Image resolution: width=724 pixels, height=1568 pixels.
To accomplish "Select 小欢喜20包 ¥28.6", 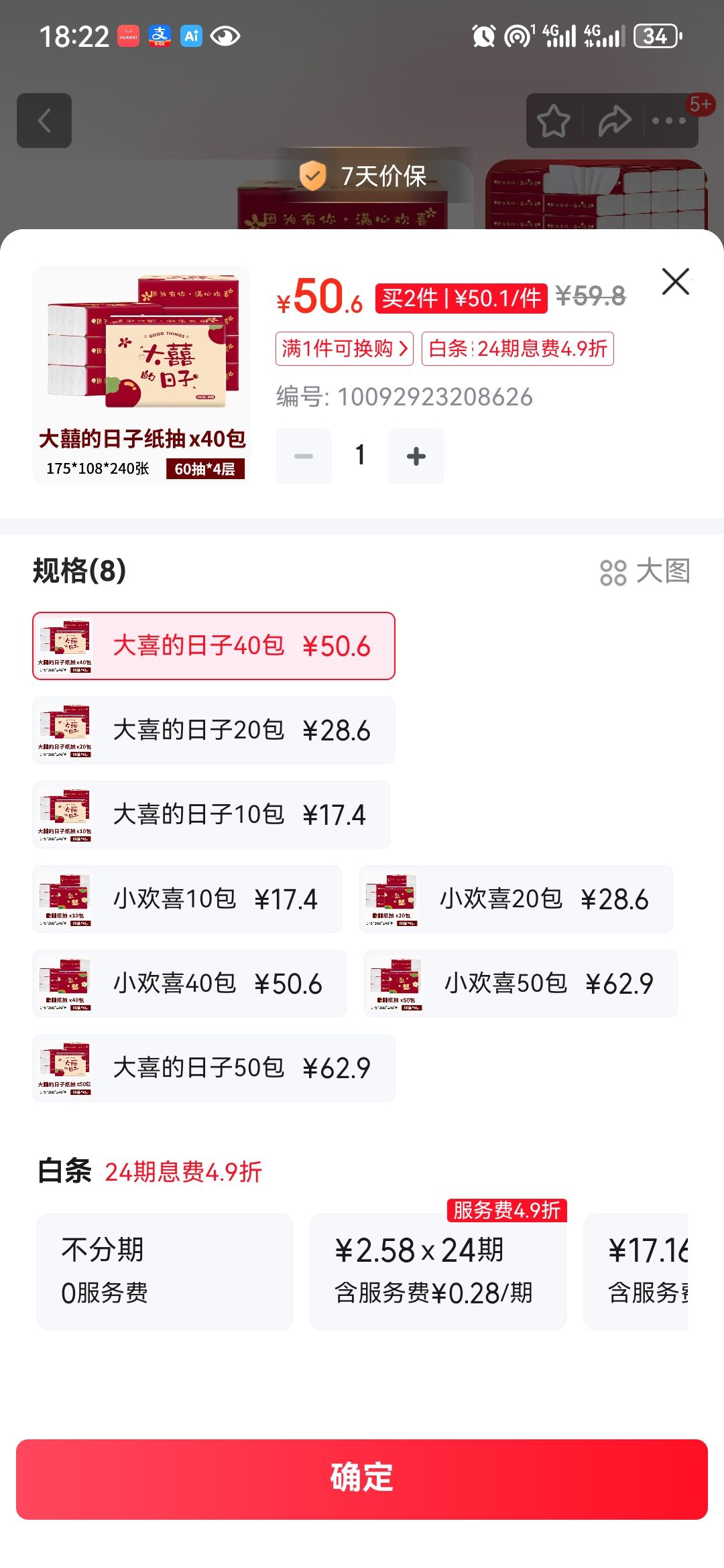I will (516, 899).
